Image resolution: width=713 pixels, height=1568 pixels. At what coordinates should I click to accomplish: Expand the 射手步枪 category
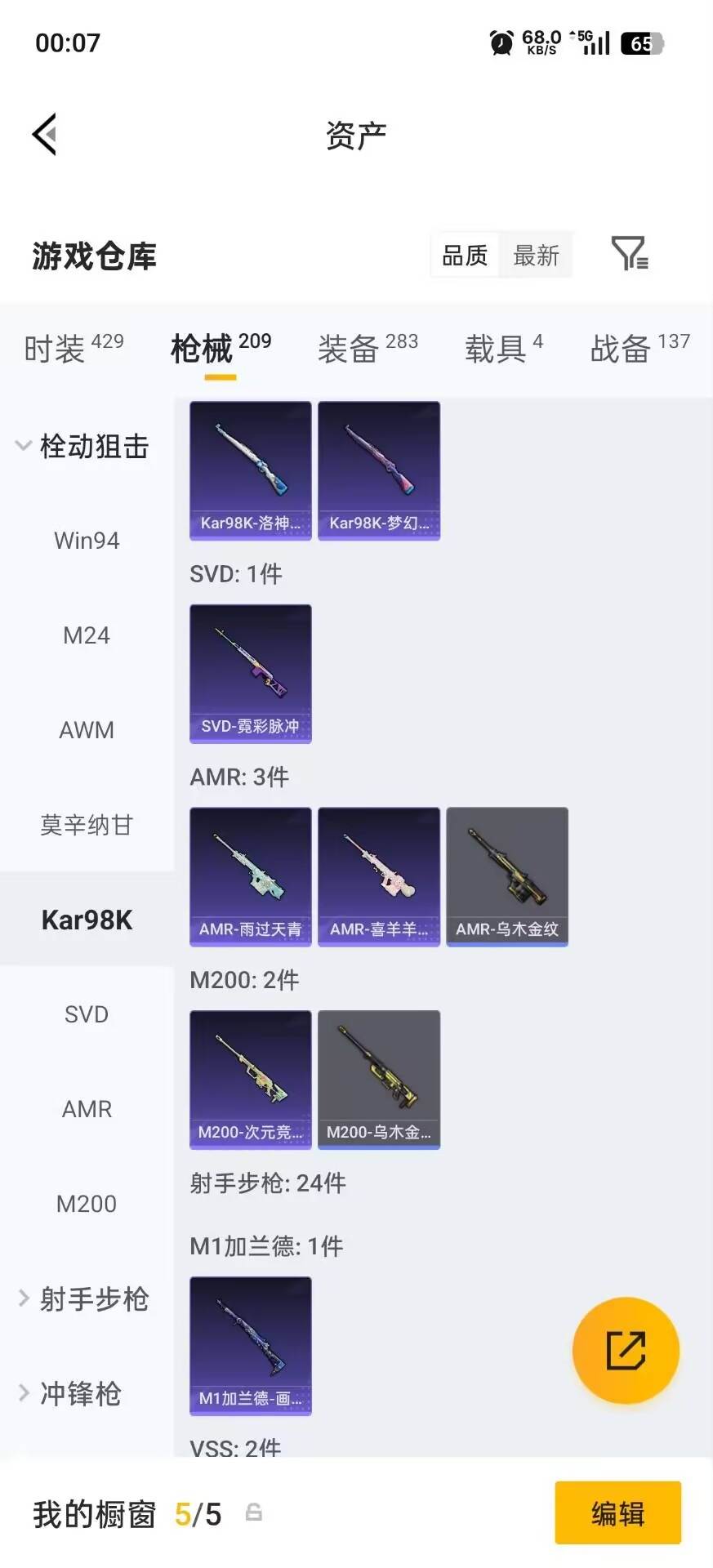82,1298
